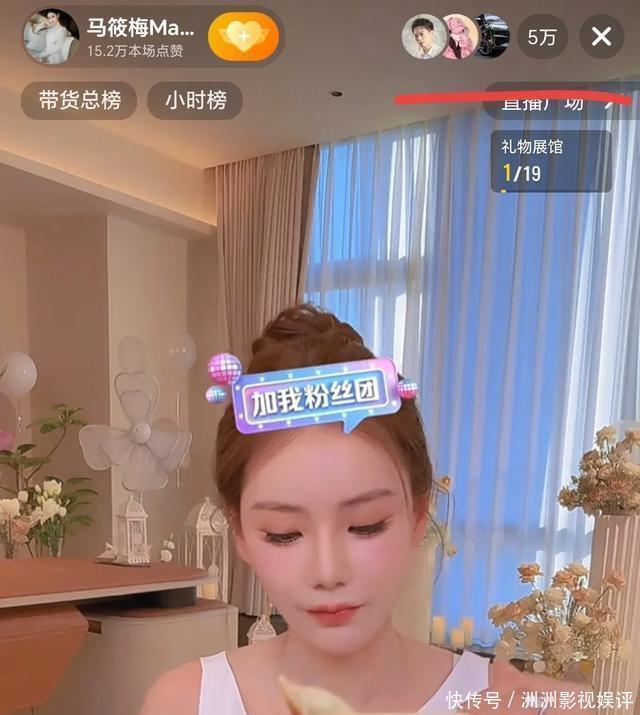Viewport: 640px width, 715px height.
Task: Open the 带货总榜 ranking
Action: click(79, 101)
